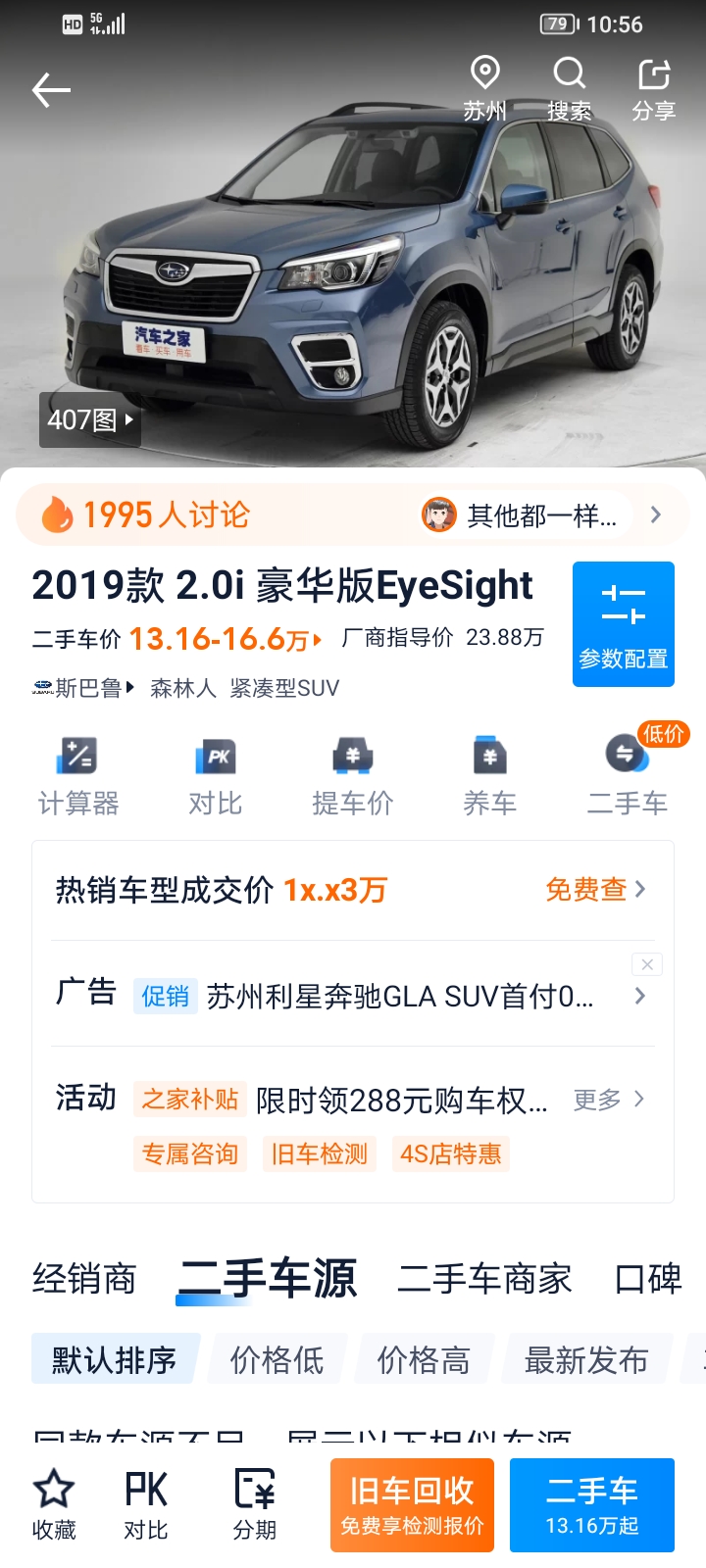Sort listings by 价格低
The height and width of the screenshot is (1568, 706).
277,1359
